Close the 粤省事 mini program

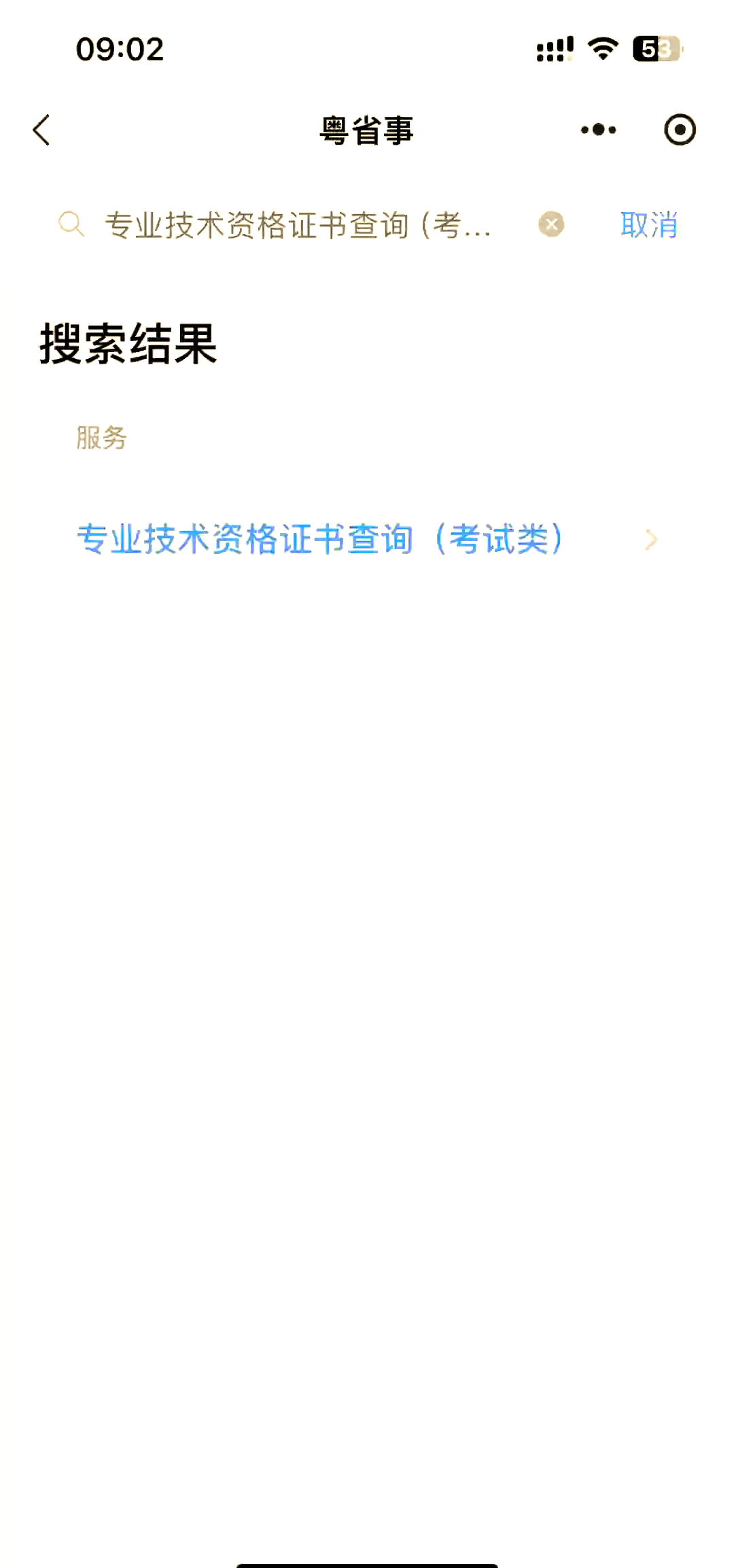point(680,130)
